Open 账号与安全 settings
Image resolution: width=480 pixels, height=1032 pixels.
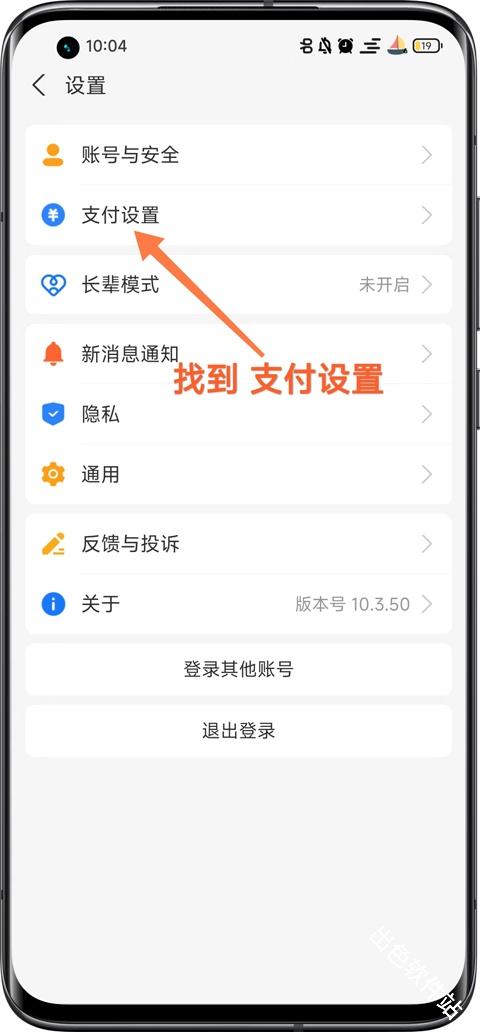(x=238, y=155)
